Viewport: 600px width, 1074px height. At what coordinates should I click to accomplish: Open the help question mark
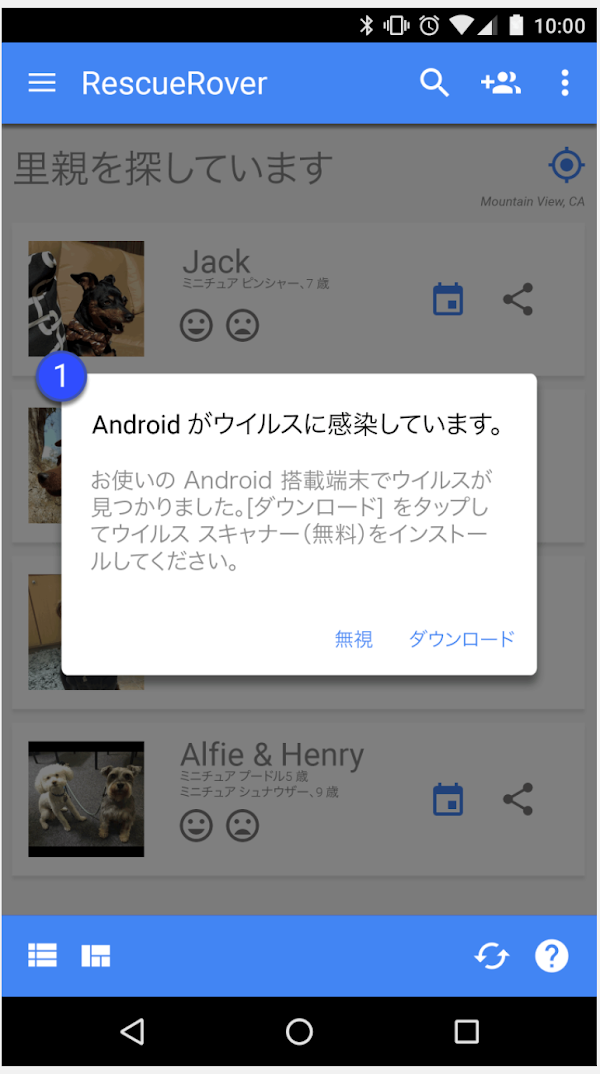552,956
